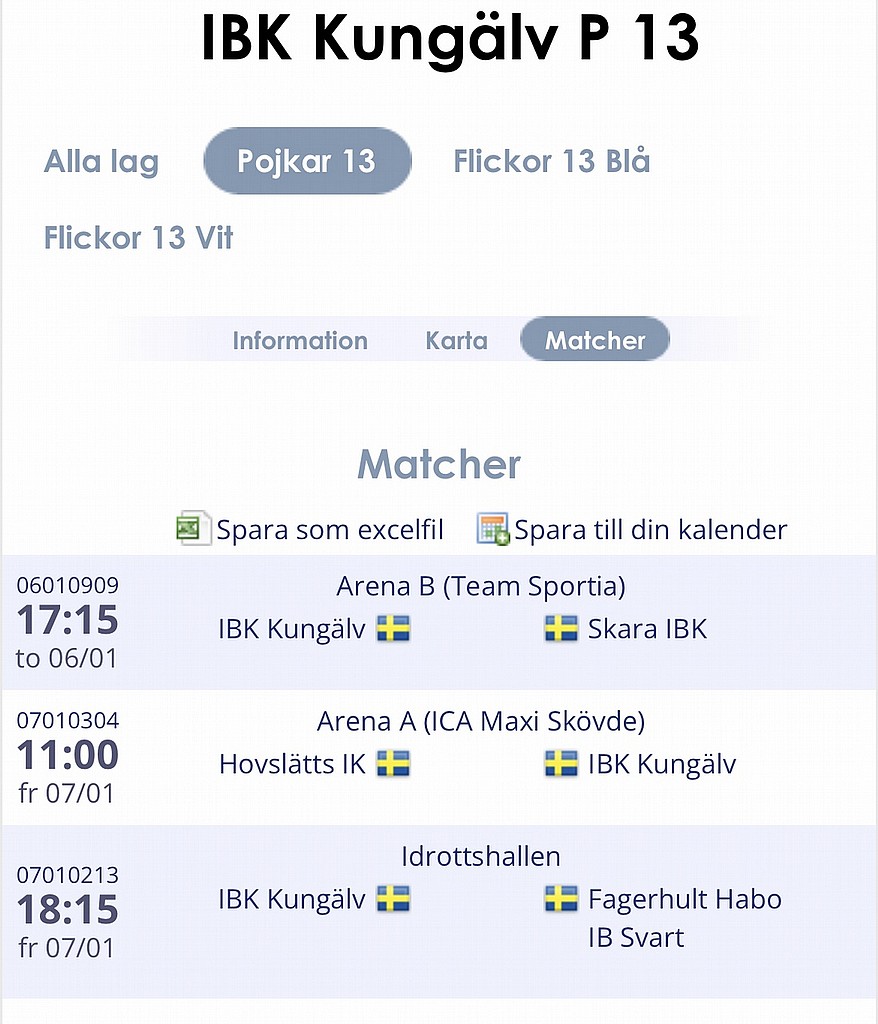This screenshot has width=878, height=1024.
Task: Select the Pojkar 13 team tab
Action: click(307, 161)
